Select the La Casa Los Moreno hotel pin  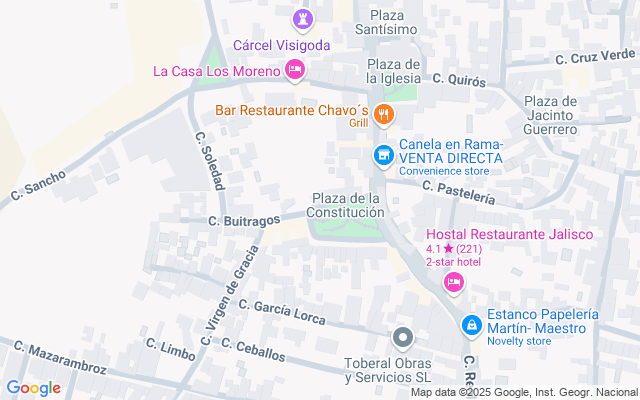point(294,70)
